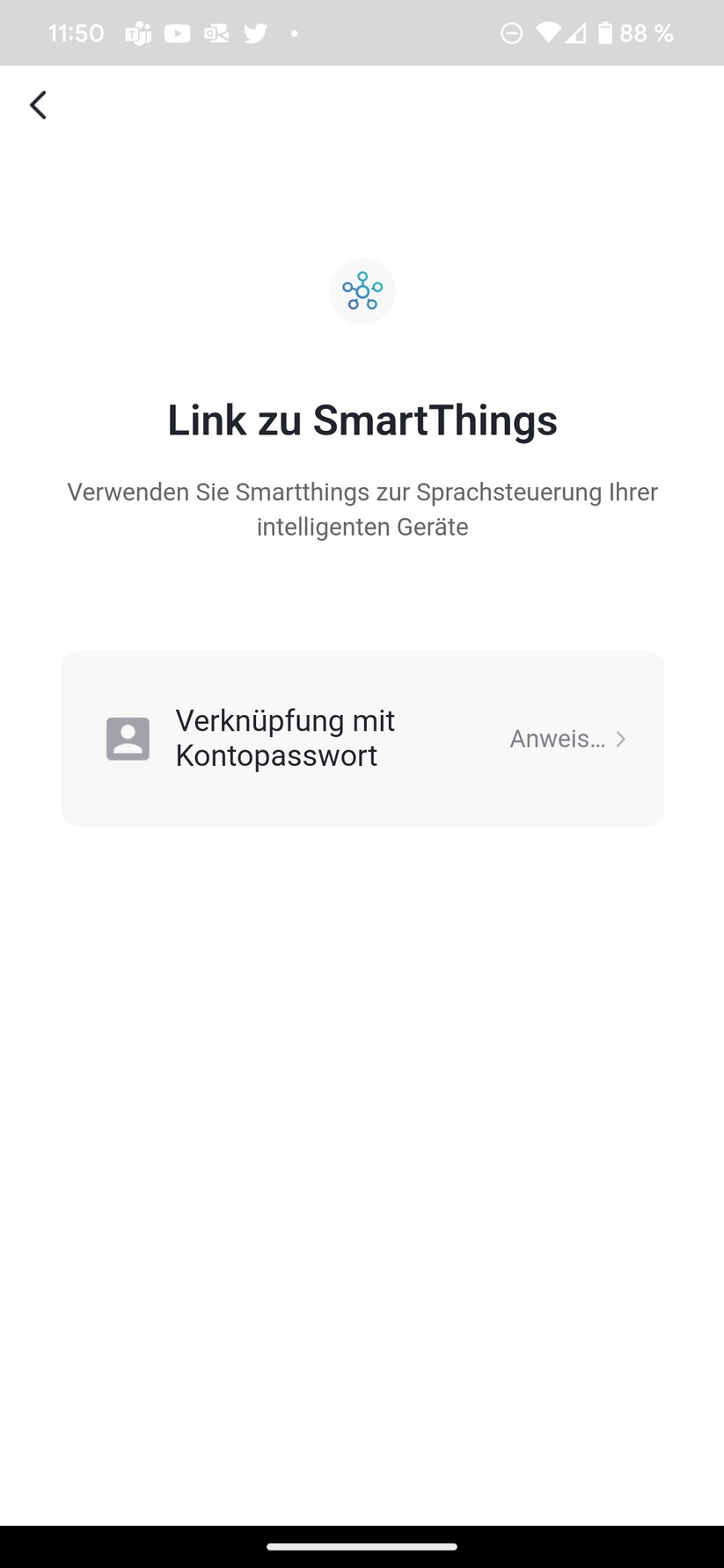Tap the YouTube notification icon

(x=178, y=33)
